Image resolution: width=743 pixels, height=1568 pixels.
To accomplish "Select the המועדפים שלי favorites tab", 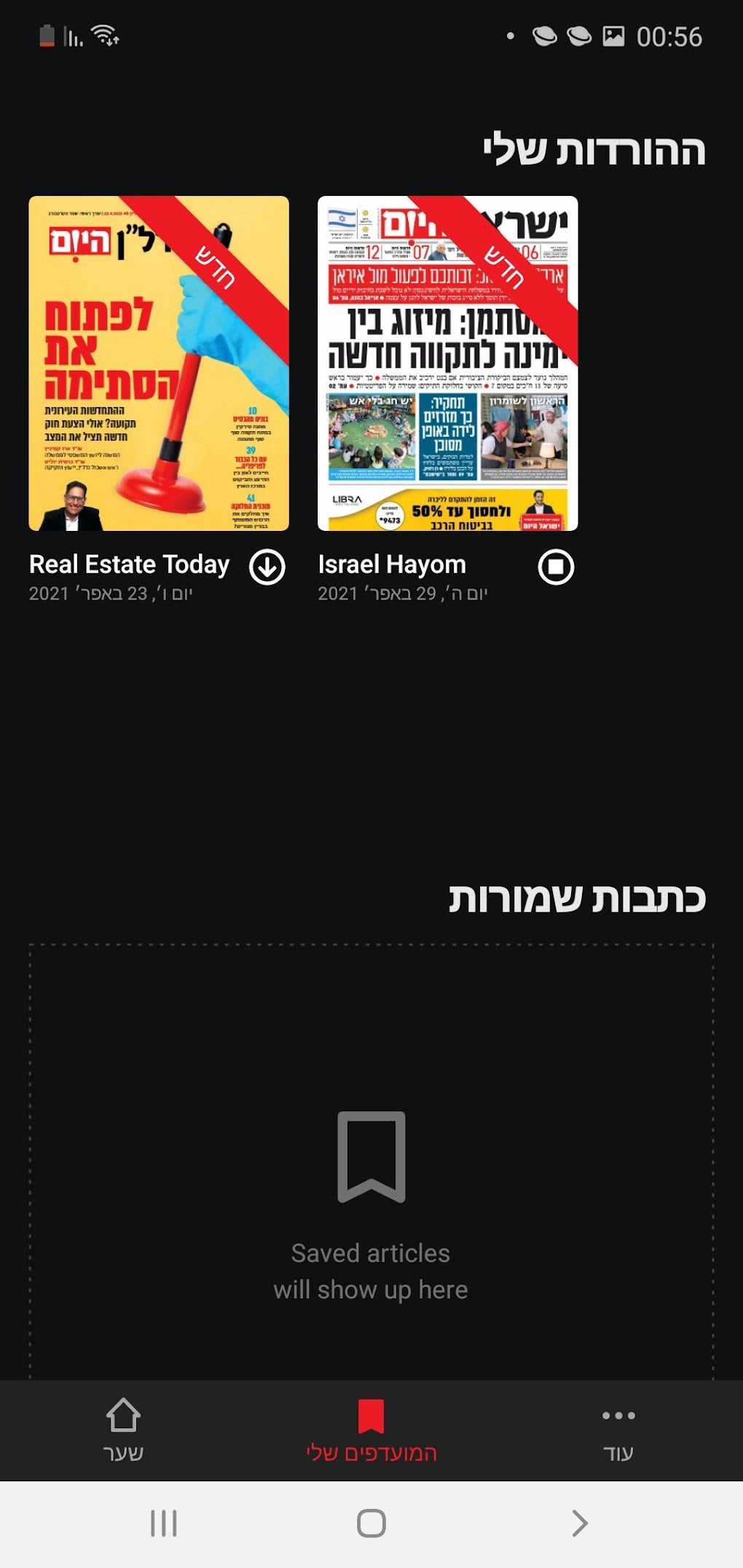I will pyautogui.click(x=371, y=1430).
